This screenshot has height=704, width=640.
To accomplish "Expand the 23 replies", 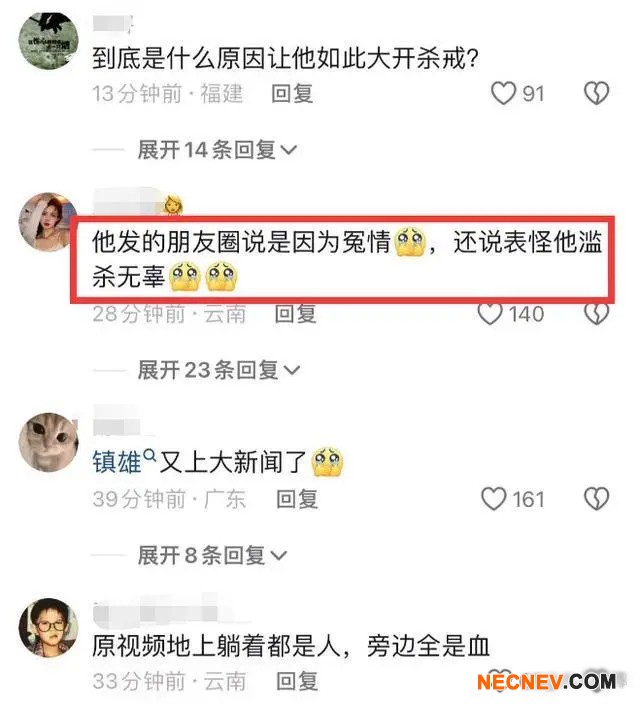I will (217, 370).
